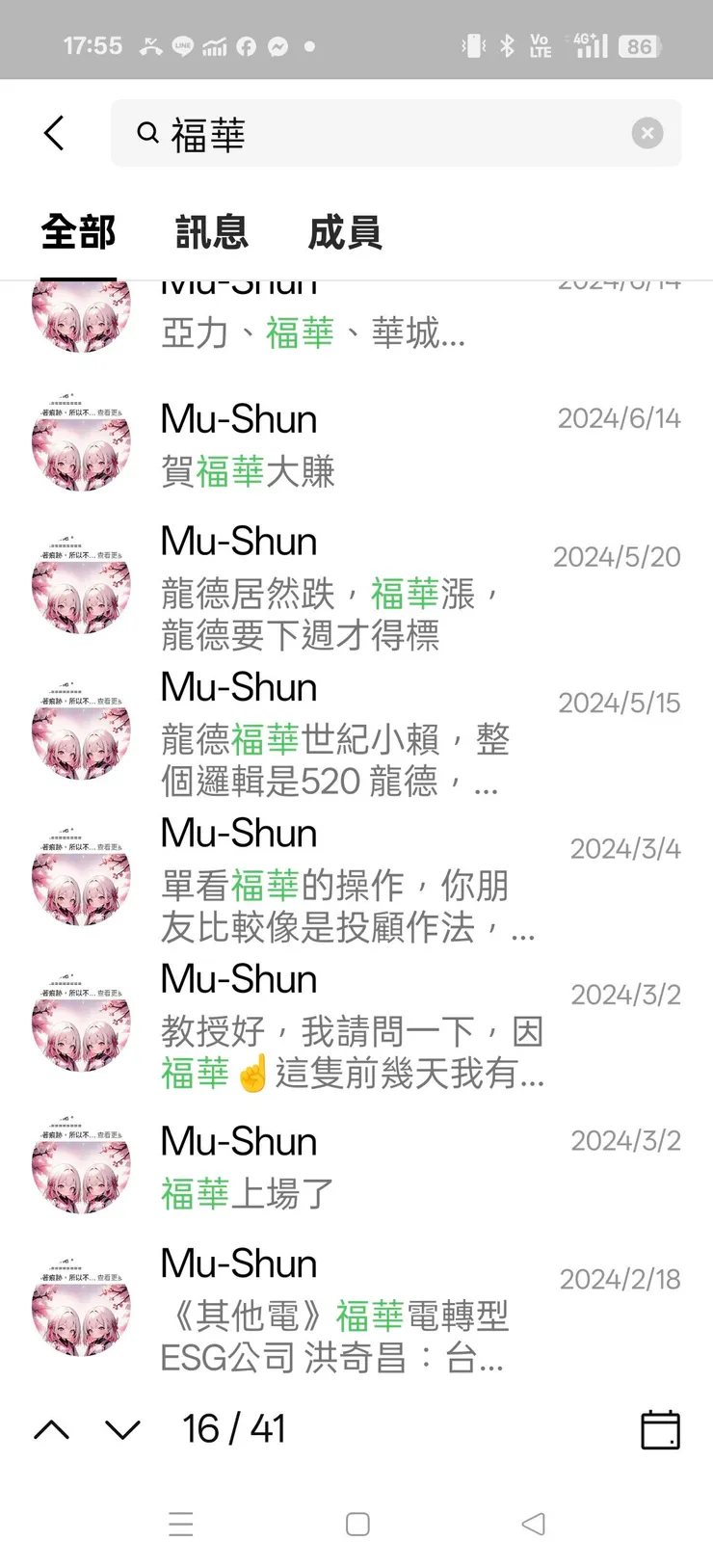This screenshot has height=1568, width=713.
Task: Clear the search field with the X button
Action: (647, 133)
